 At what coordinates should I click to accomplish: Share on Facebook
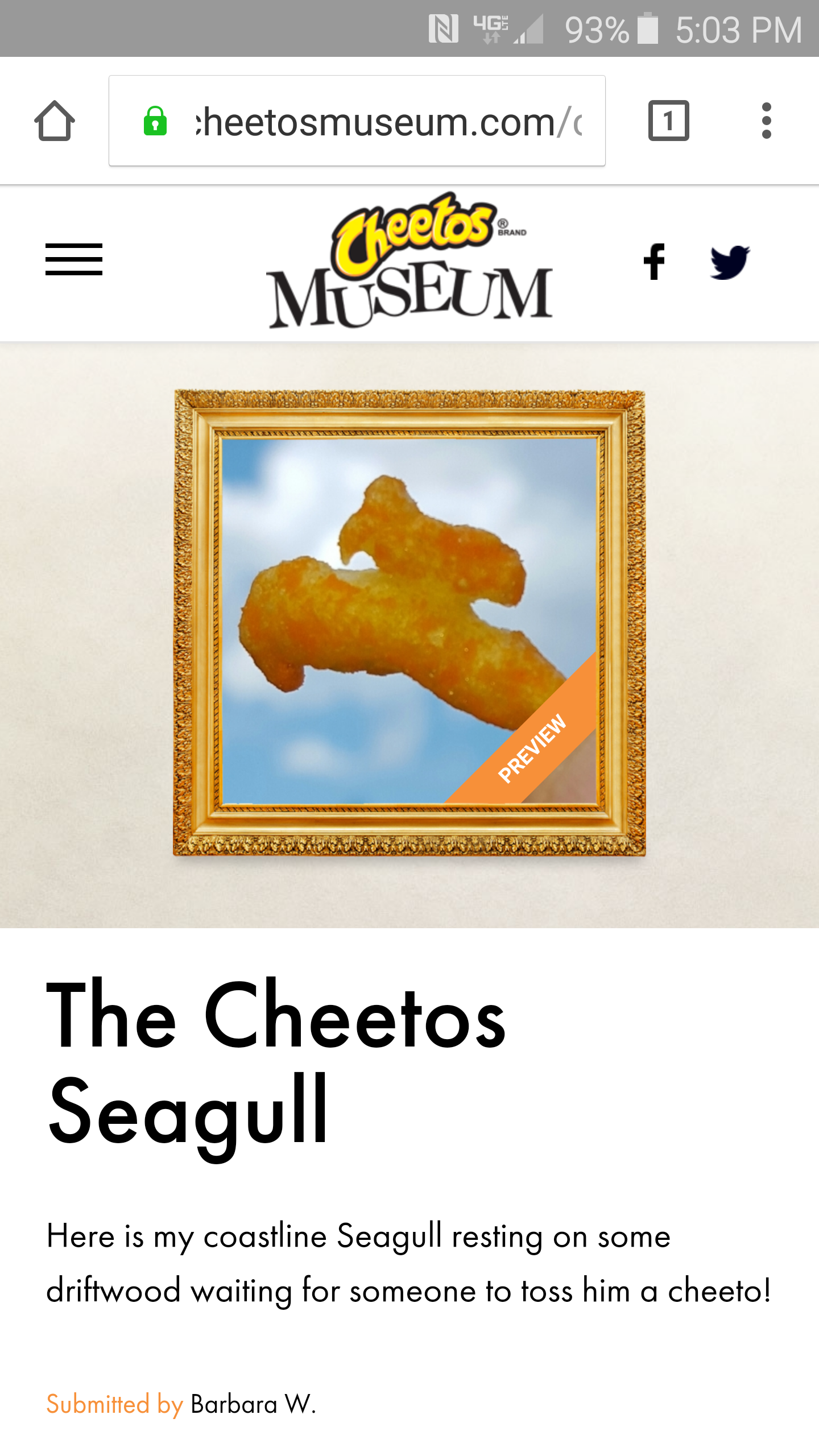(x=654, y=262)
